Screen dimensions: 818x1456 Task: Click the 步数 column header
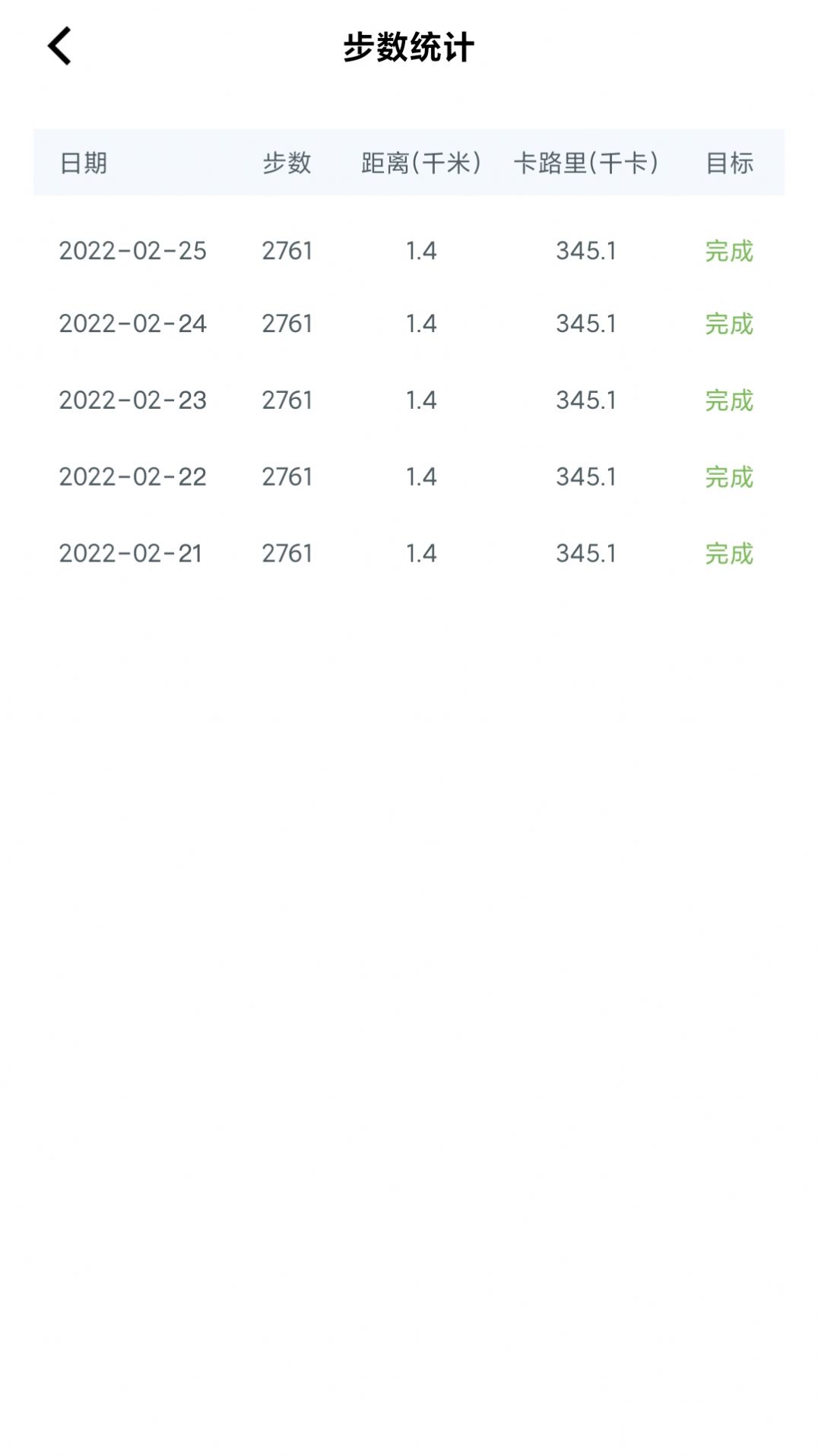tap(287, 163)
